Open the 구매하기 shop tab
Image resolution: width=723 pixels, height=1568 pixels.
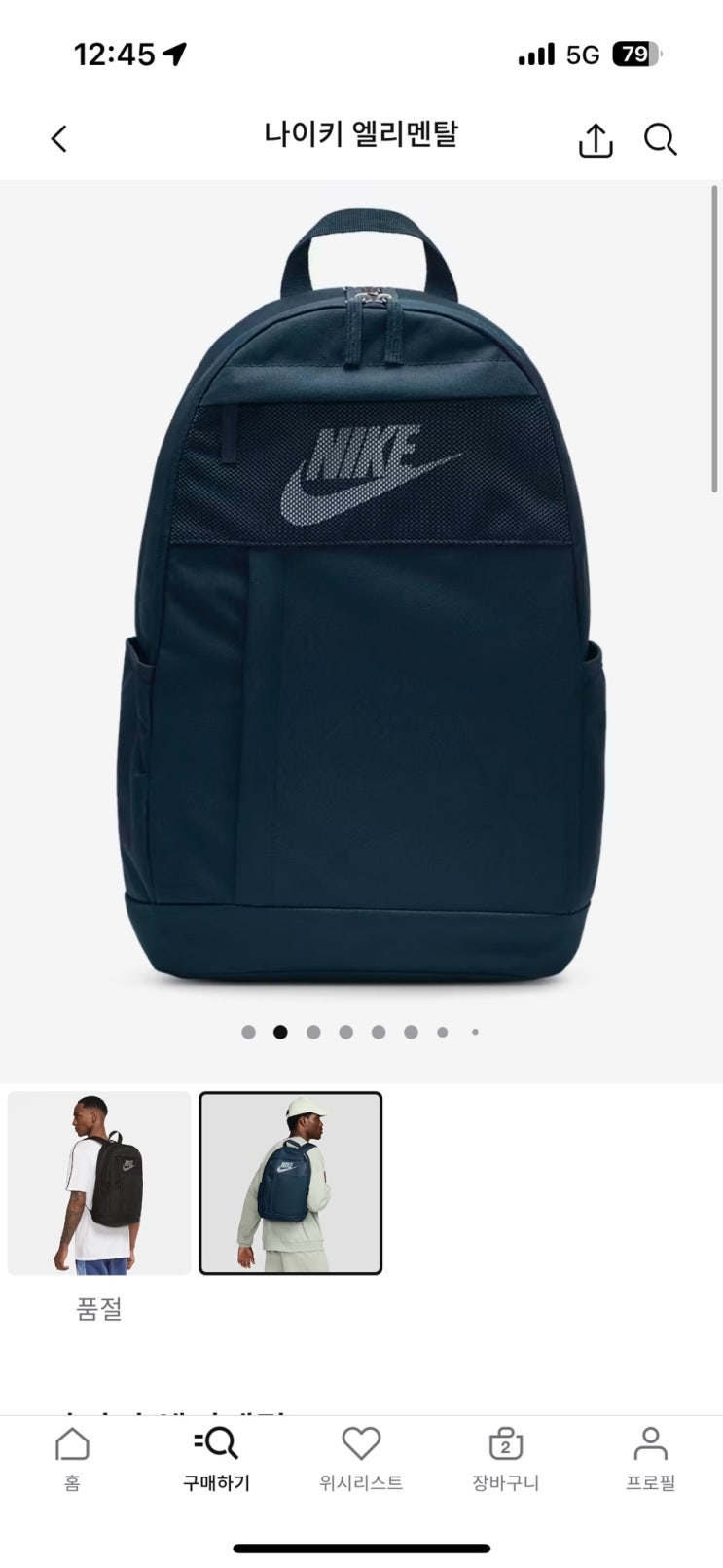216,1457
